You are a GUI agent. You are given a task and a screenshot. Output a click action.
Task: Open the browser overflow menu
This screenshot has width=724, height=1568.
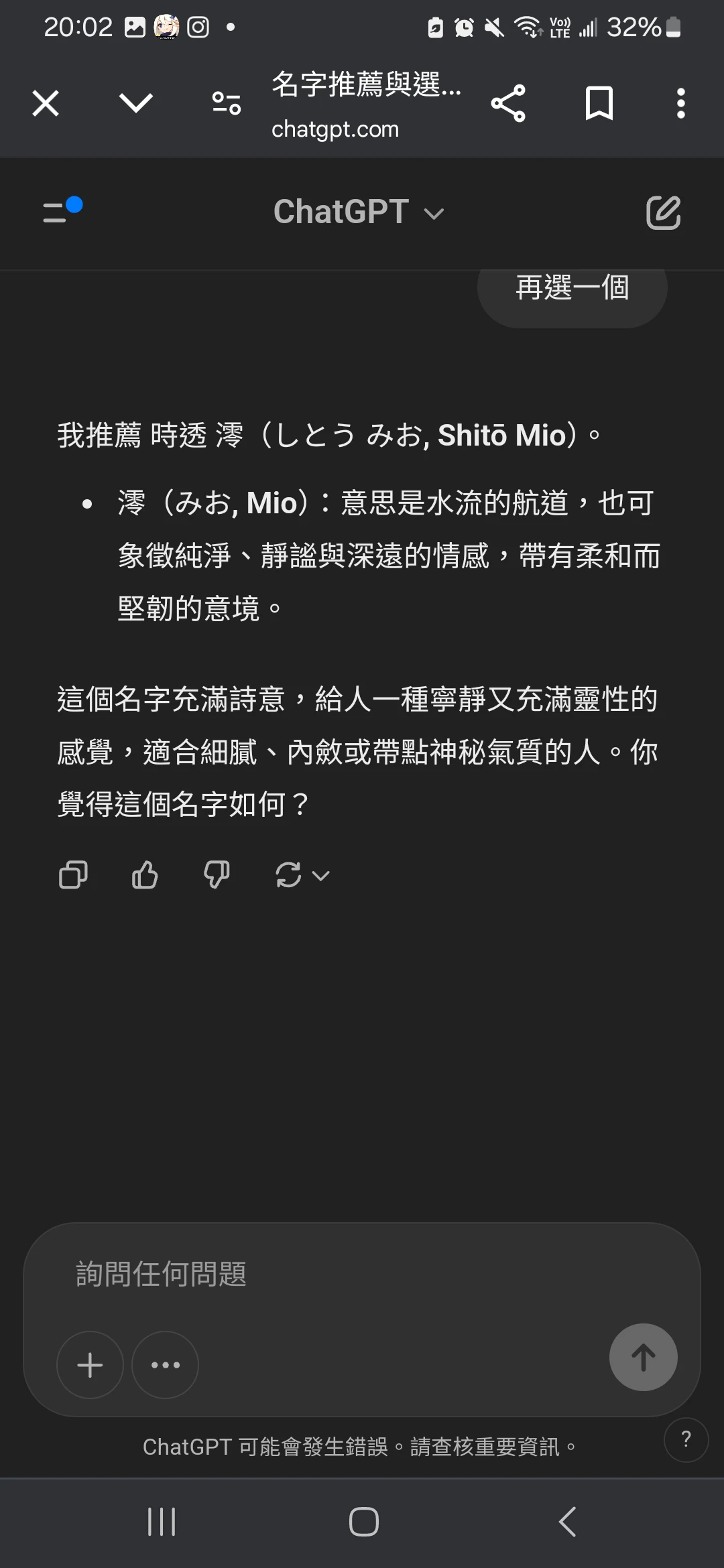(x=680, y=103)
